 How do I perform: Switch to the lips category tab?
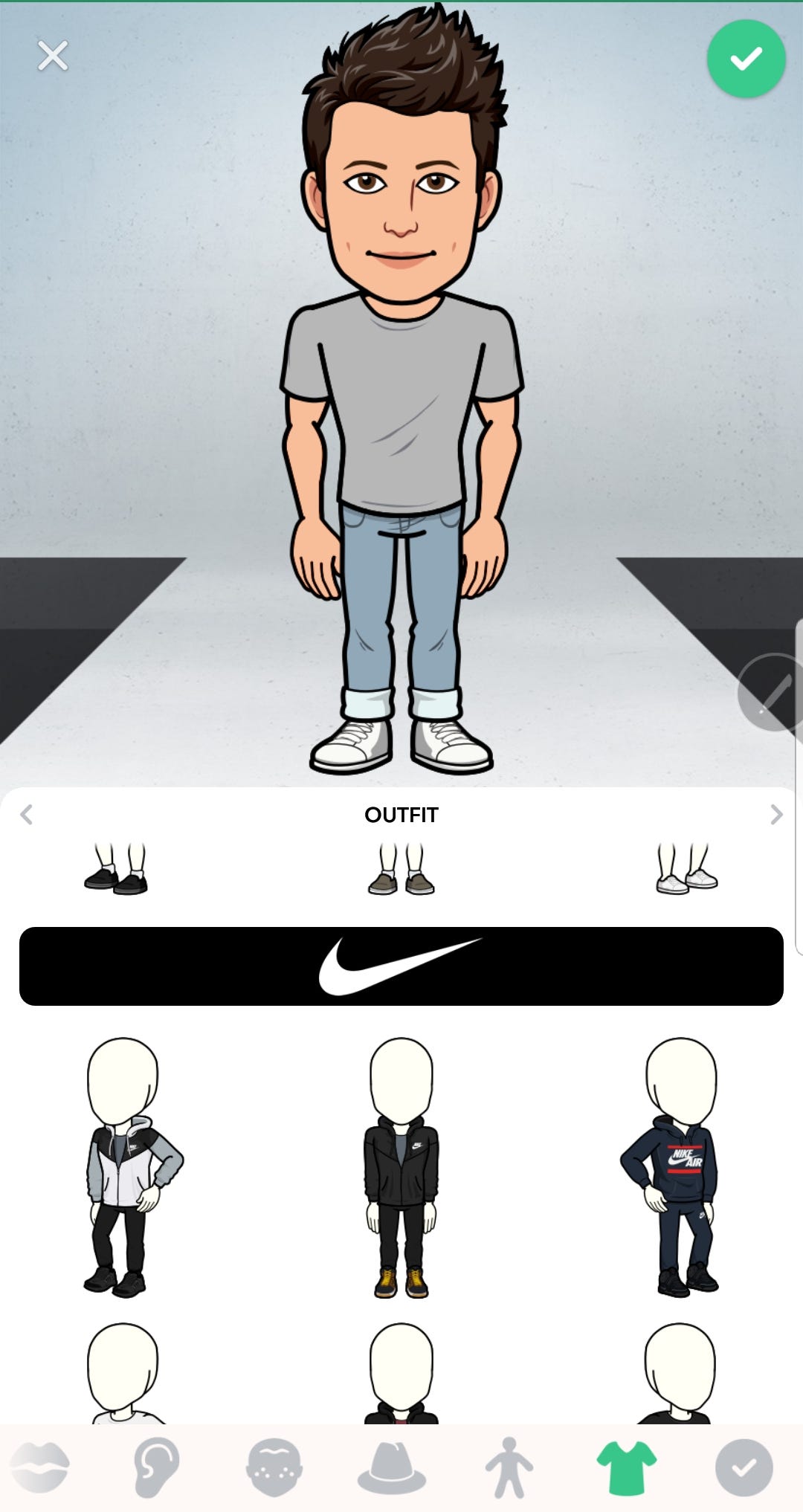point(41,1467)
